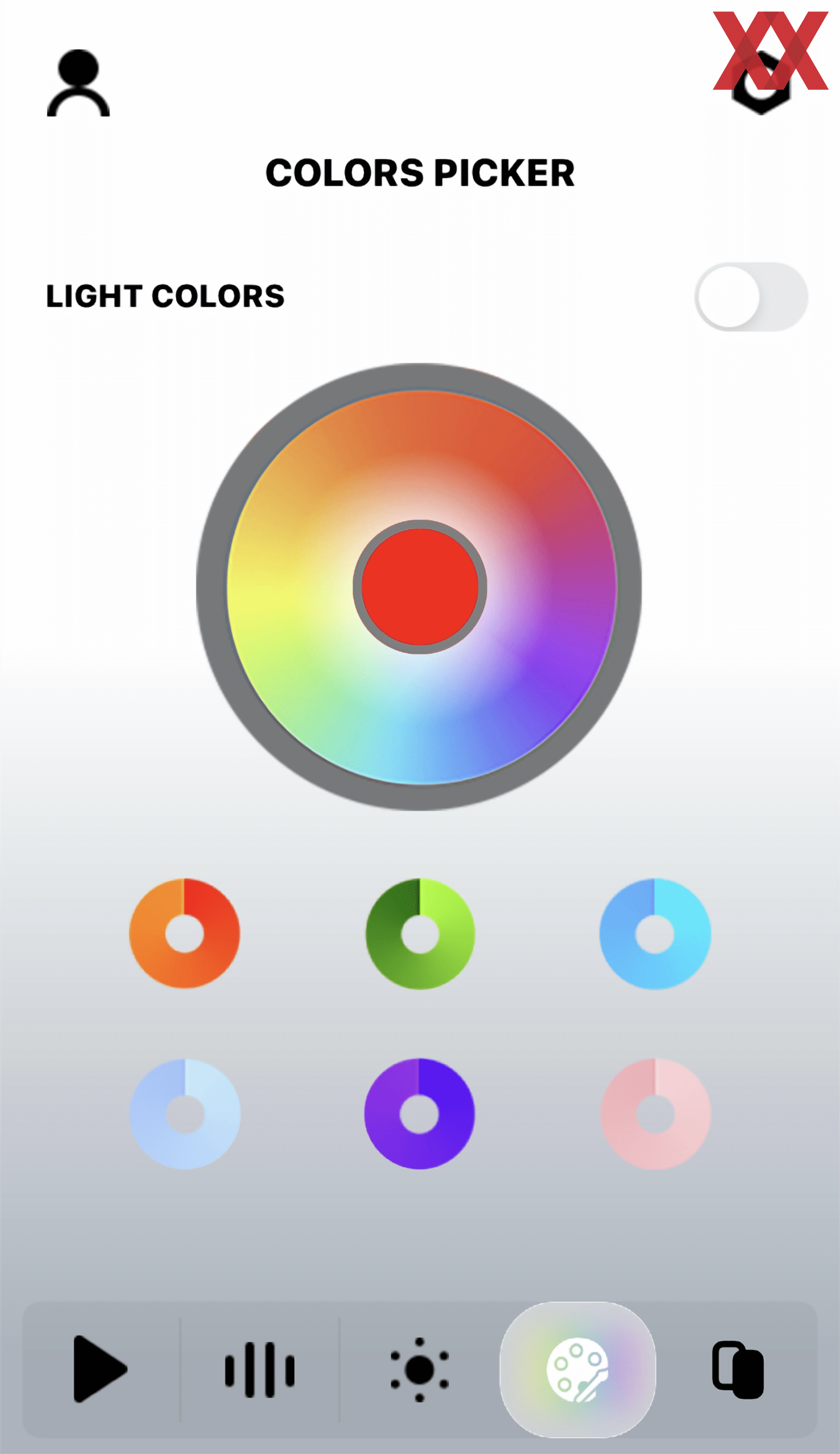
Task: Select the pink color preset
Action: click(655, 1113)
